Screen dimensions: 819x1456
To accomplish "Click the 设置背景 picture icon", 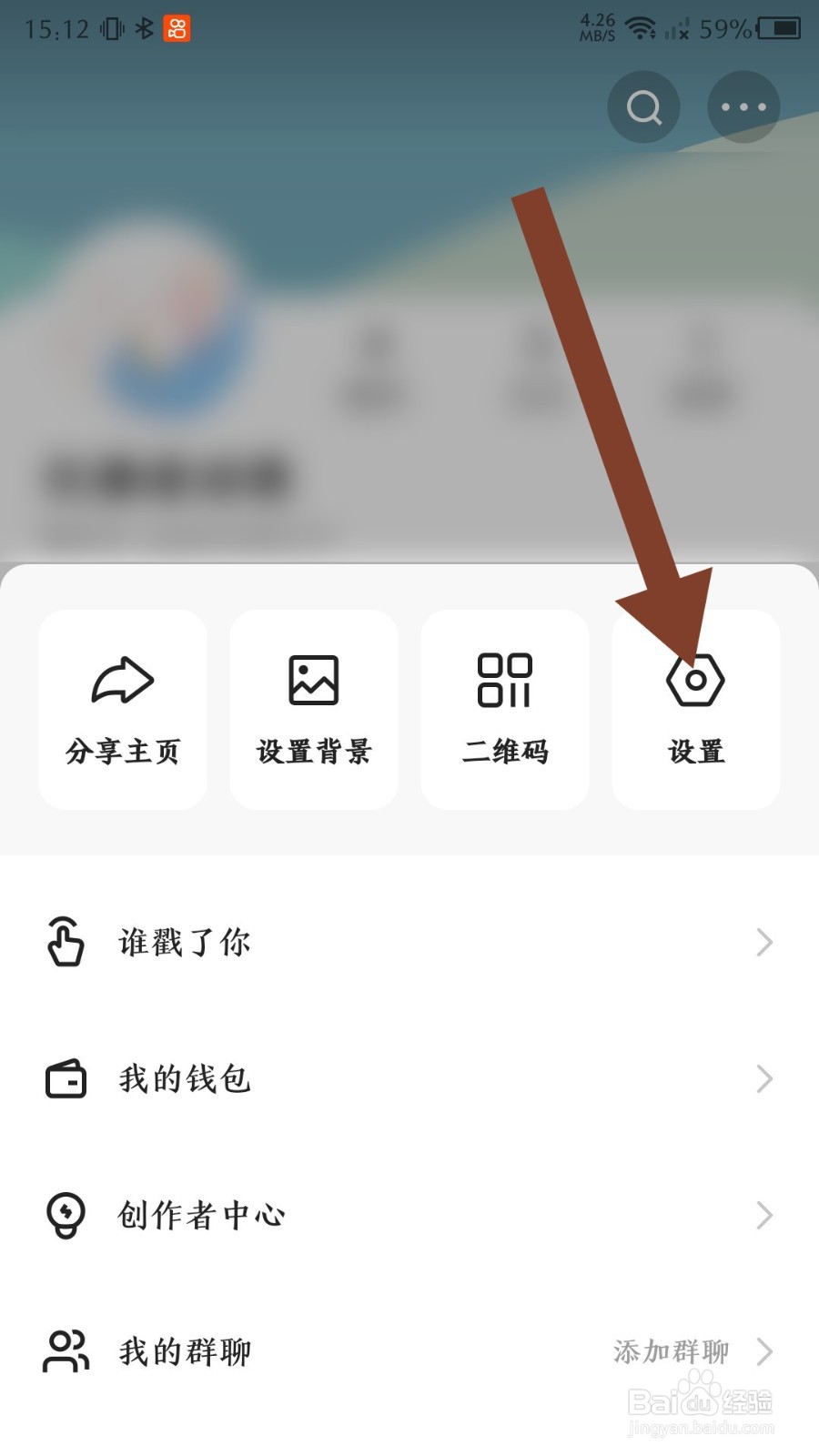I will [314, 681].
